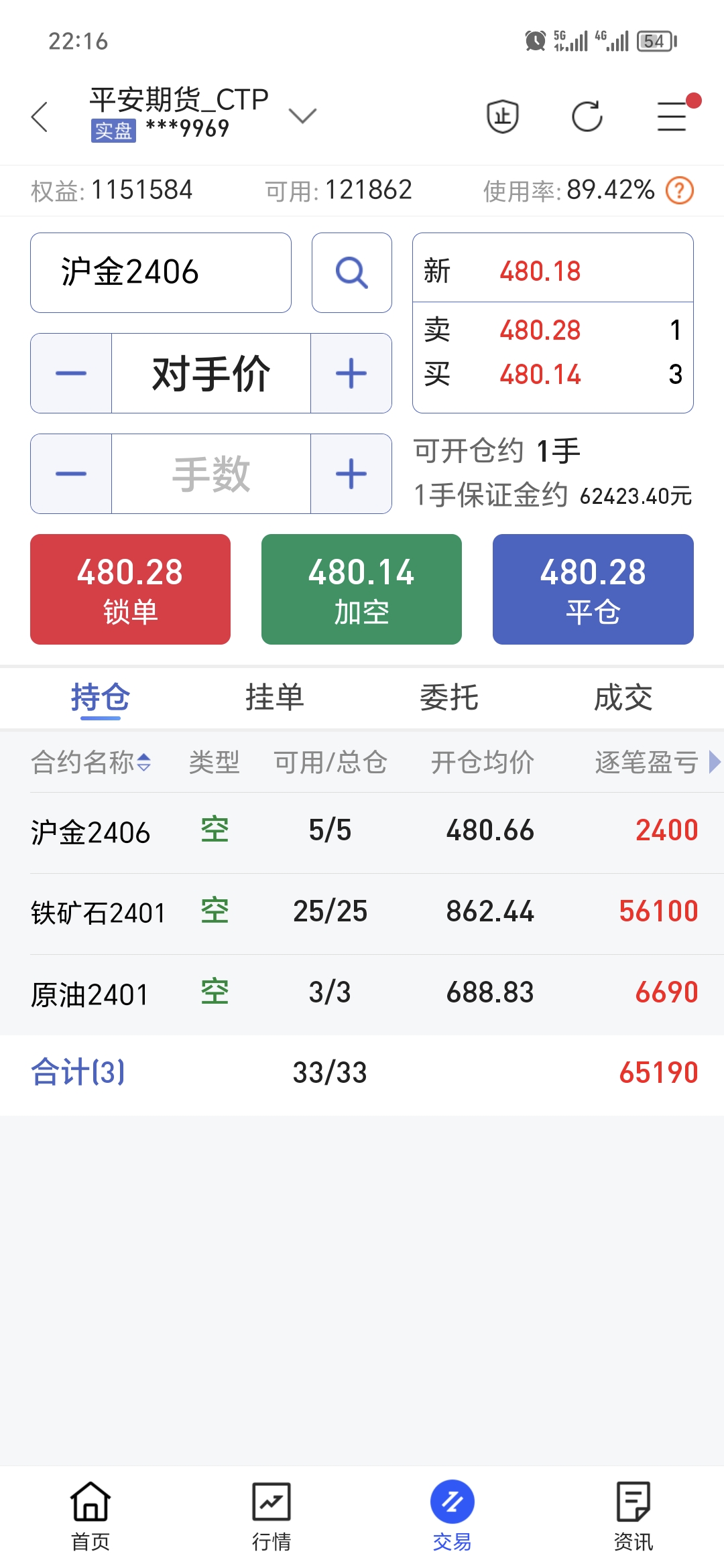Decrease the price with the 对手价 minus button
The height and width of the screenshot is (1568, 724).
pyautogui.click(x=71, y=373)
